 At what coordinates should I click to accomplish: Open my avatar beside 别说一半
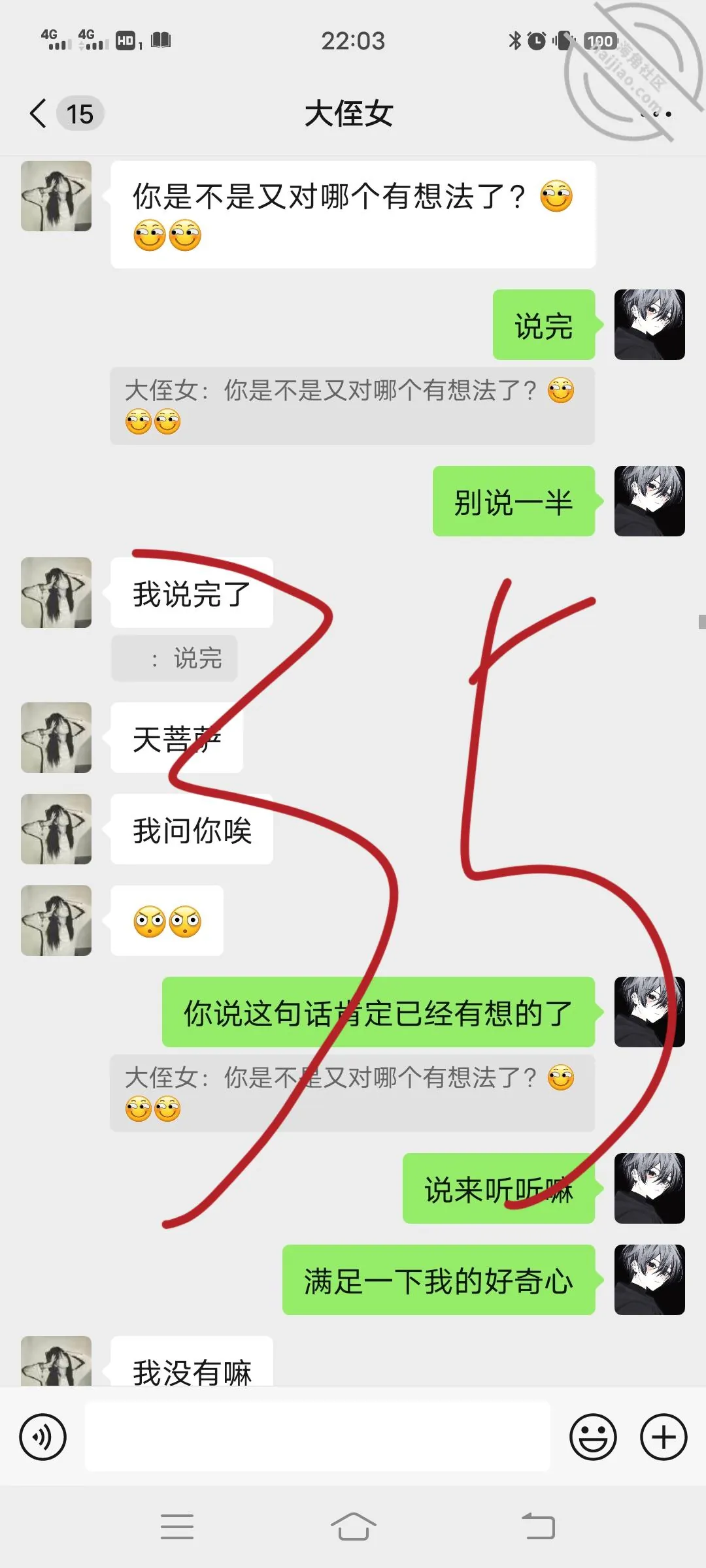(650, 501)
